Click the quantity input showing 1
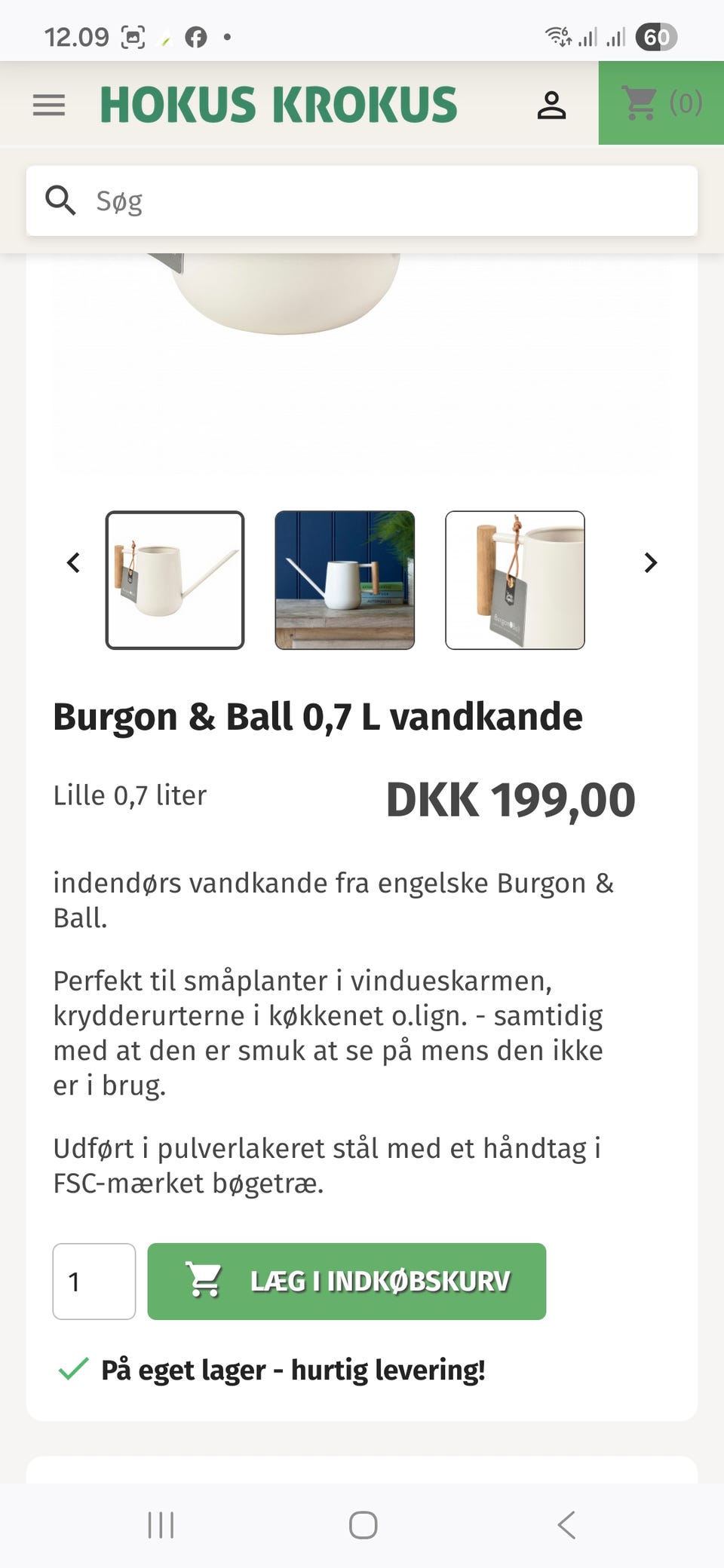Image resolution: width=724 pixels, height=1568 pixels. 94,1281
